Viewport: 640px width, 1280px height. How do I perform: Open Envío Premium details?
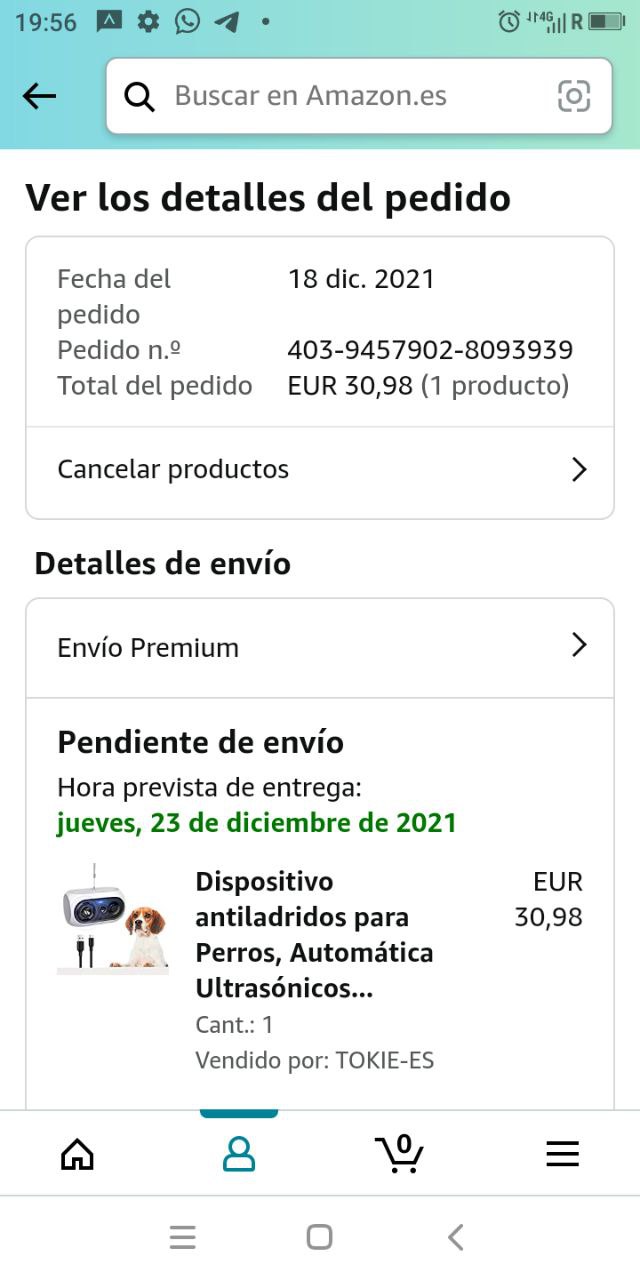click(x=320, y=647)
